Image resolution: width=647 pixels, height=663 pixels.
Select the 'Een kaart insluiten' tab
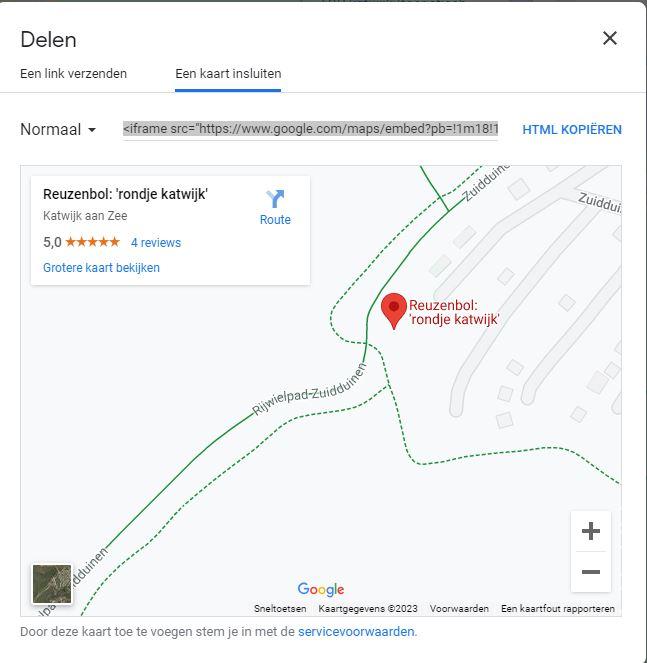228,74
